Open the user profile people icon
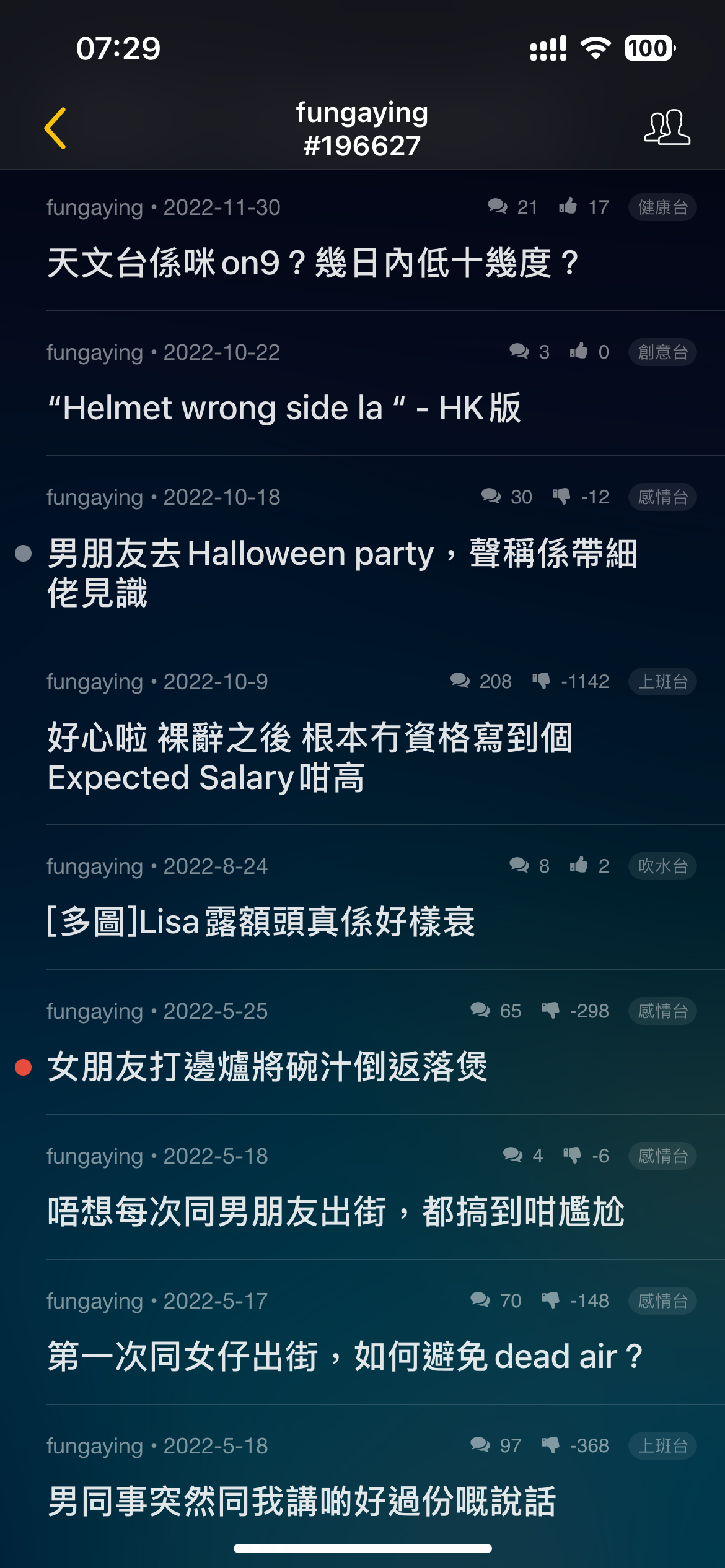This screenshot has height=1568, width=725. point(667,128)
